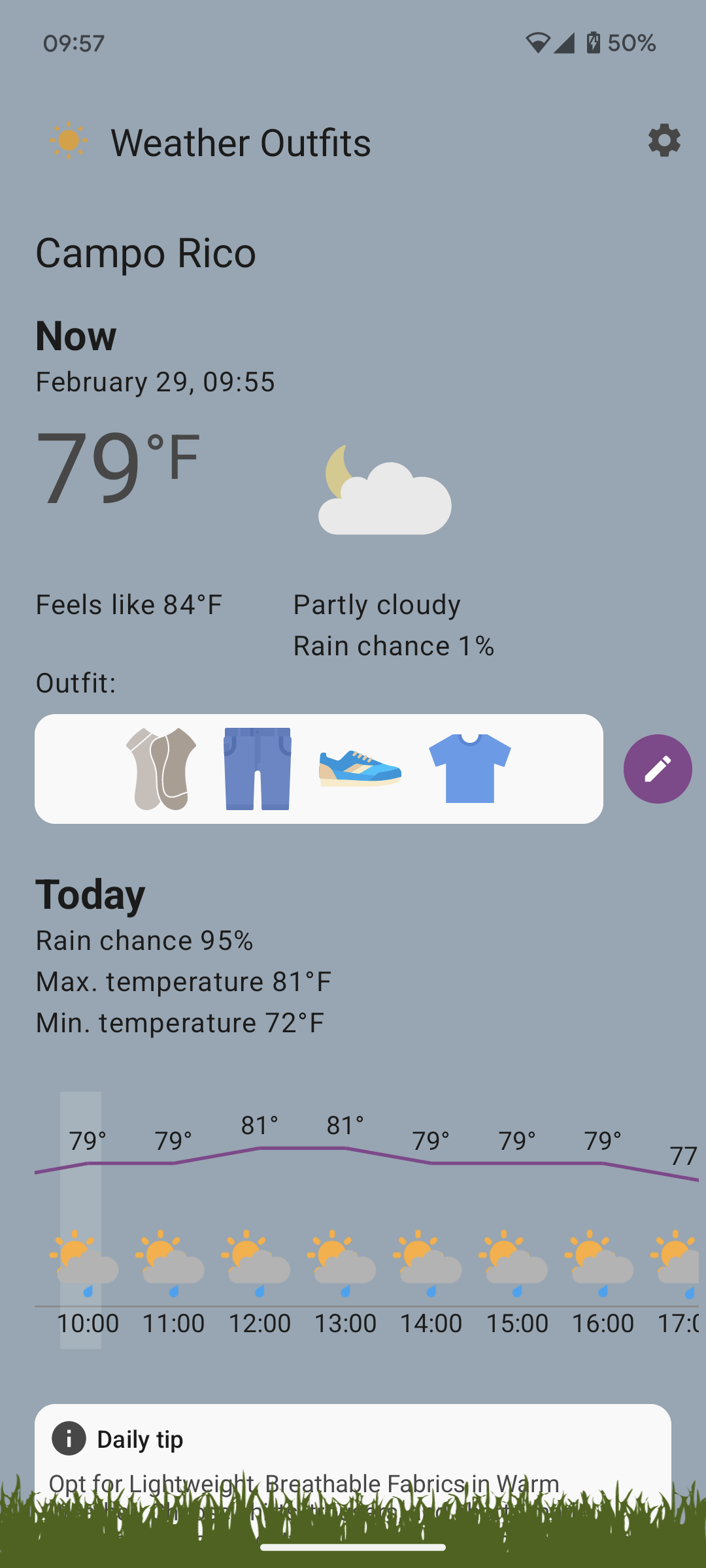Select the jeans icon in the outfit row
The image size is (706, 1568).
[x=256, y=768]
